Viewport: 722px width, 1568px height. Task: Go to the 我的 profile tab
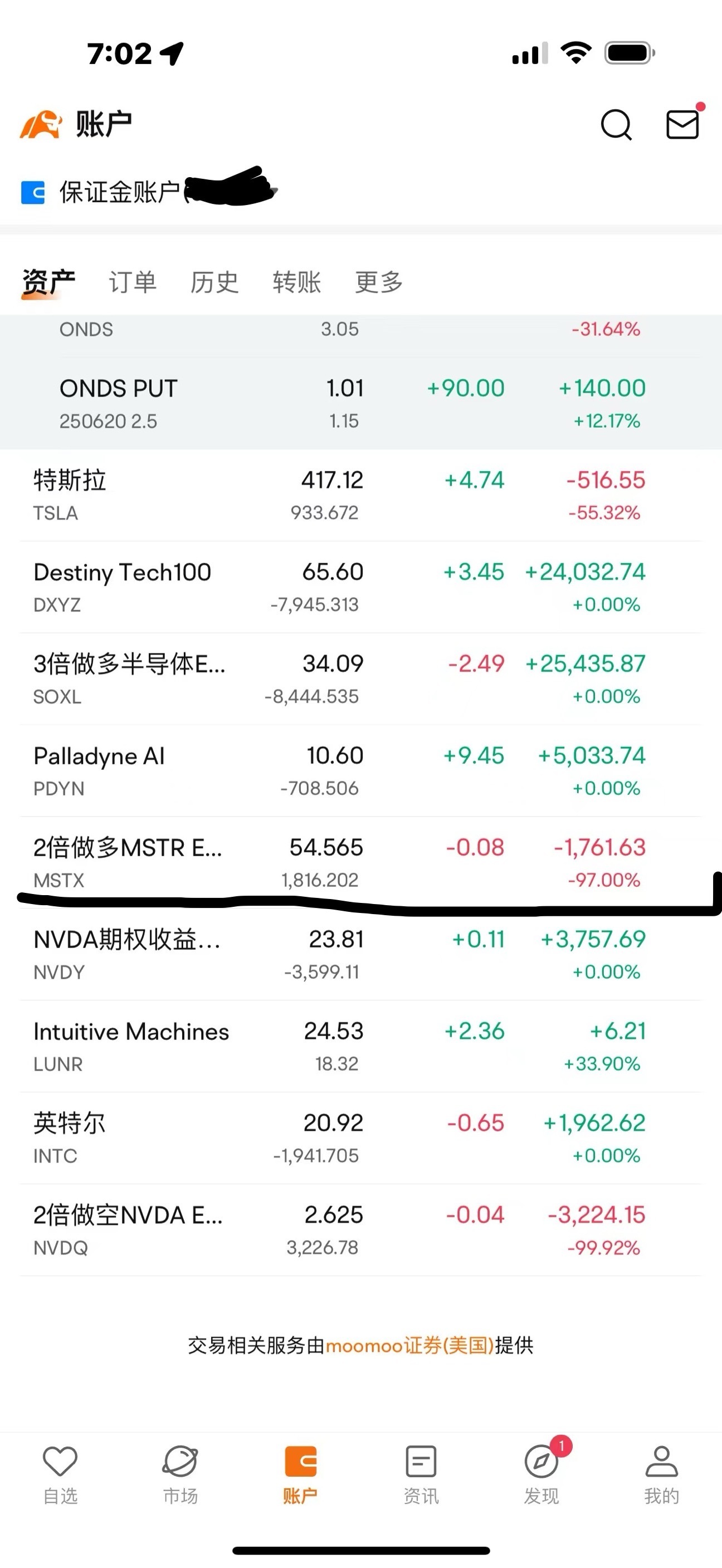point(662,1474)
